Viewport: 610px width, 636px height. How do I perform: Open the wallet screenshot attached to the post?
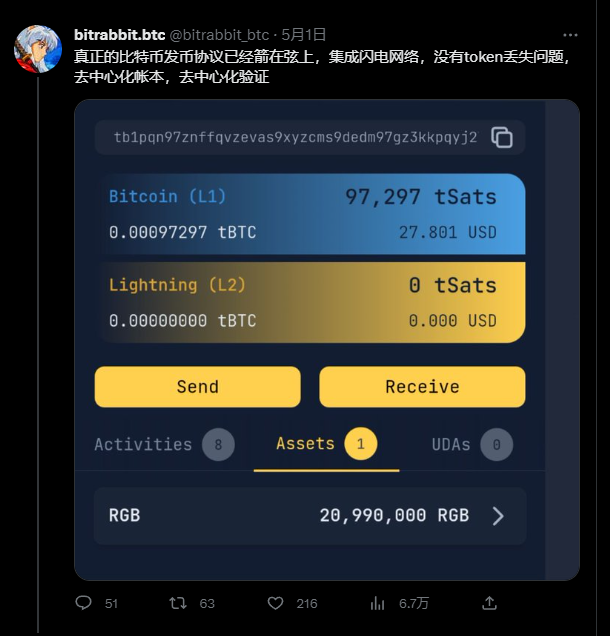coord(326,340)
